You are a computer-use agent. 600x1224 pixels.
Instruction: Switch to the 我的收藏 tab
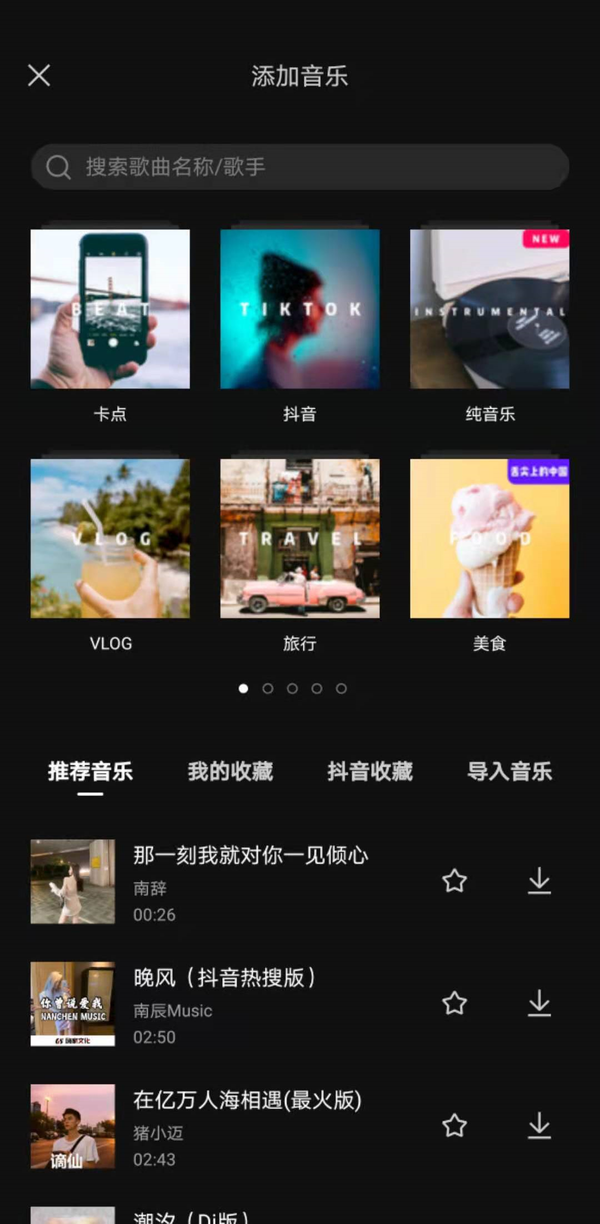click(230, 771)
